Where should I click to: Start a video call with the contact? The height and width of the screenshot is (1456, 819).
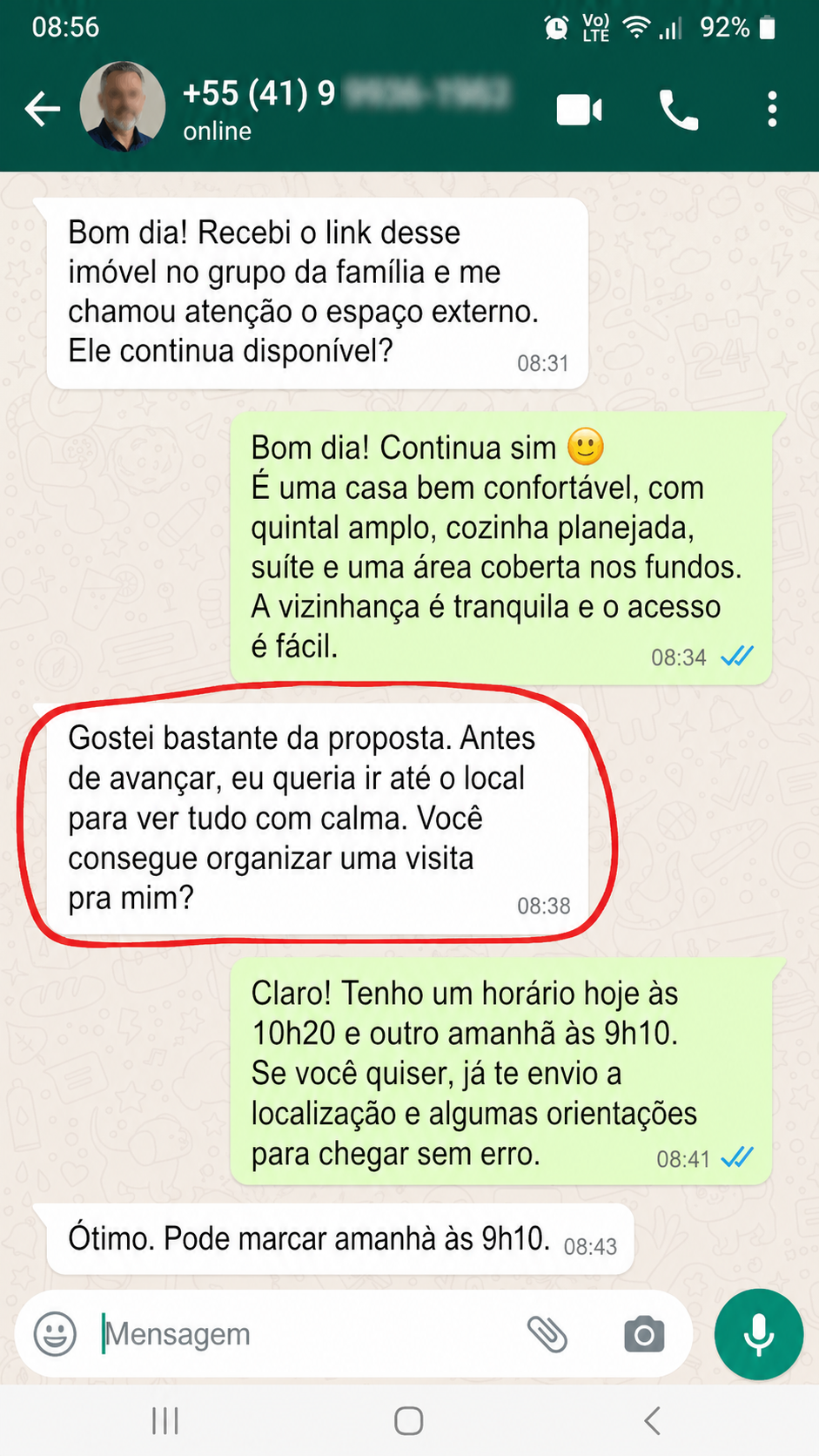(x=578, y=108)
